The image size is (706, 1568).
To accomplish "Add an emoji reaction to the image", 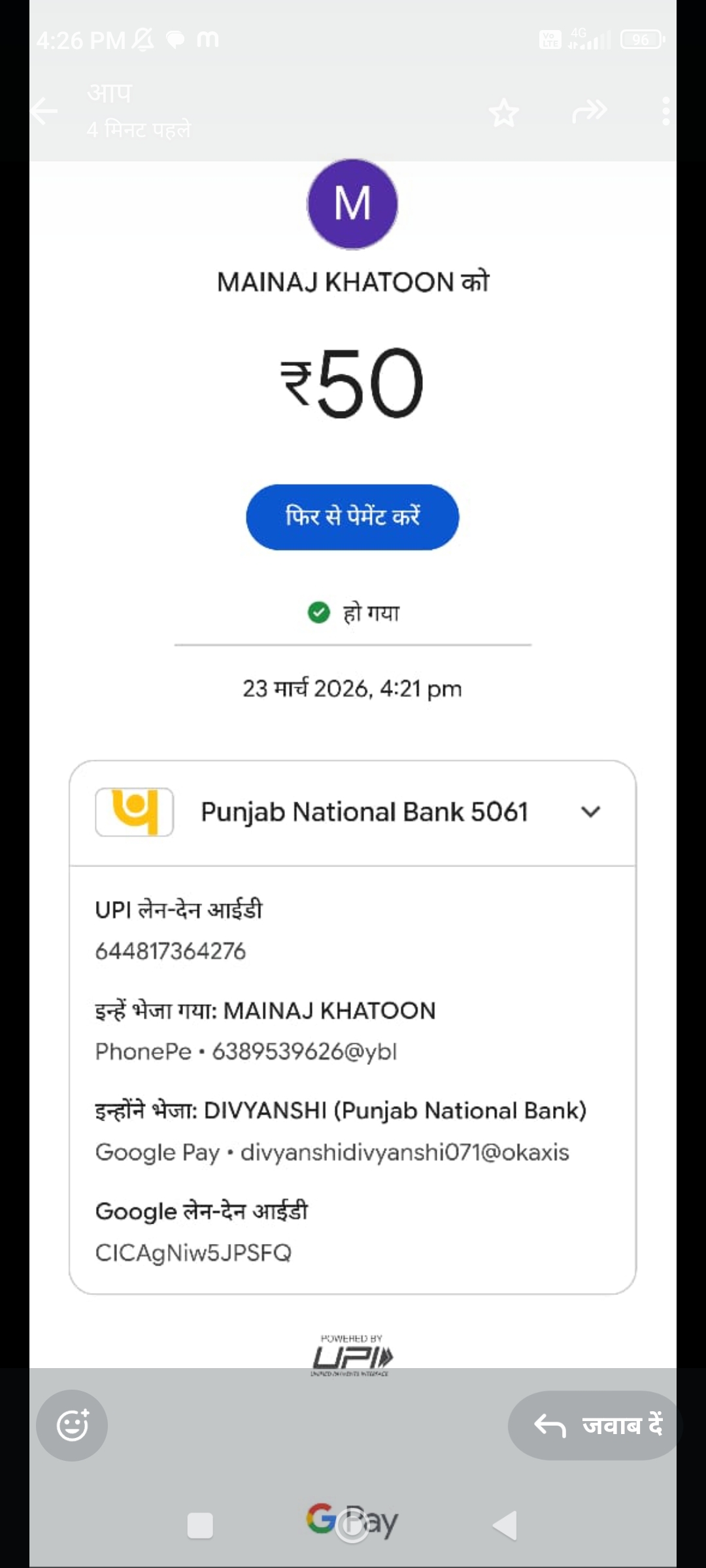I will 72,1425.
